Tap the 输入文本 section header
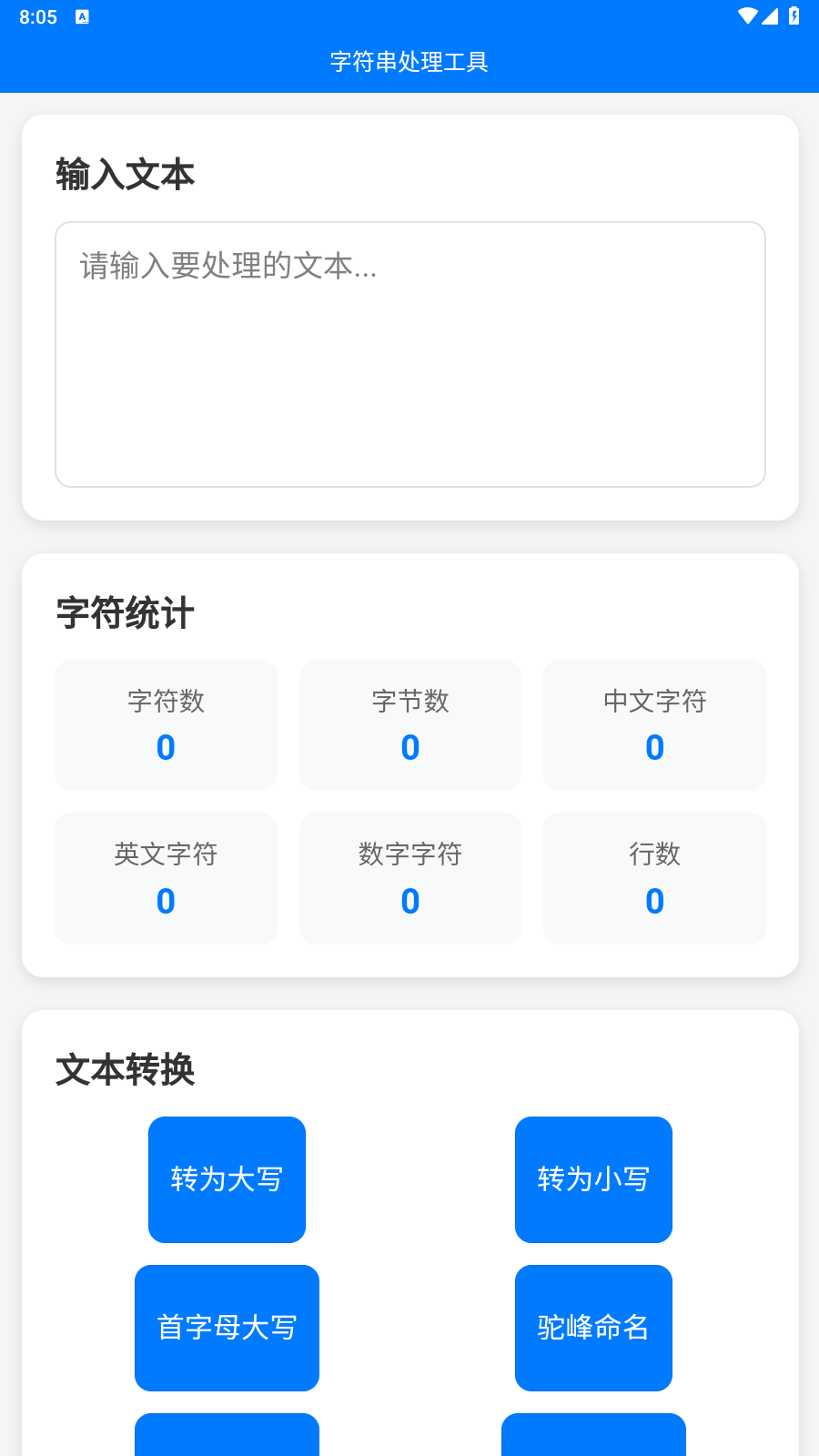The width and height of the screenshot is (819, 1456). [x=126, y=174]
